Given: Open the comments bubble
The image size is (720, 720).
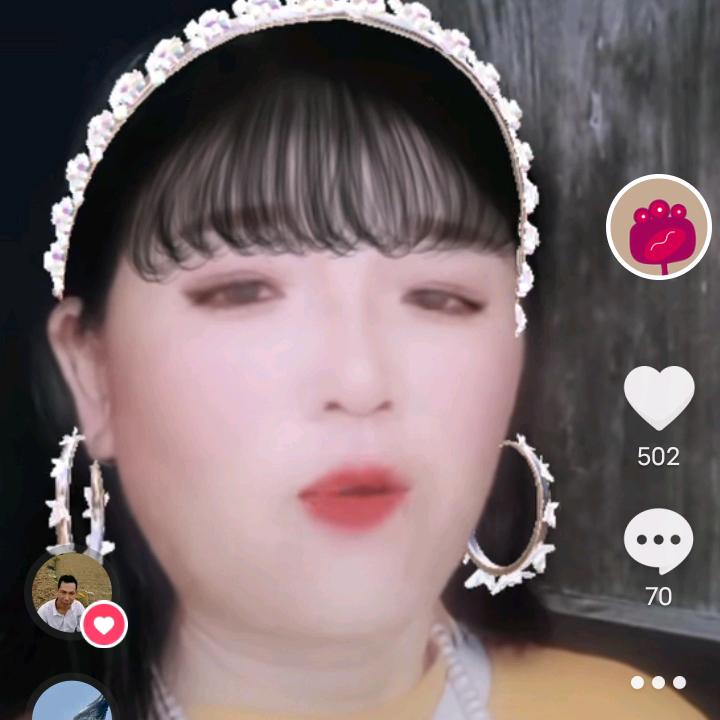Looking at the screenshot, I should pyautogui.click(x=658, y=541).
